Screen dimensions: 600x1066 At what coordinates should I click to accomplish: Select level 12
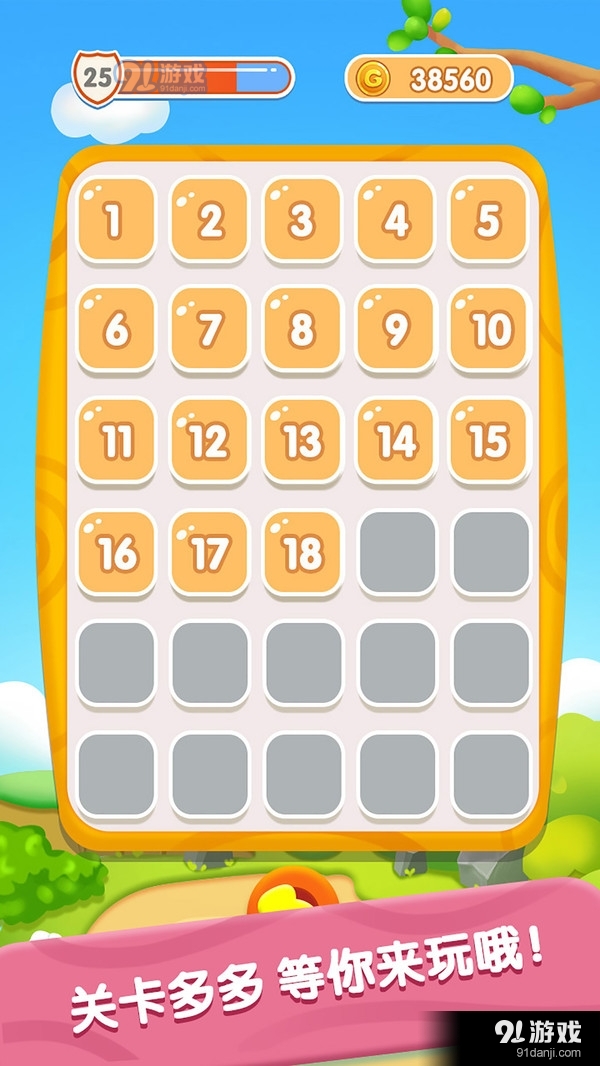209,441
